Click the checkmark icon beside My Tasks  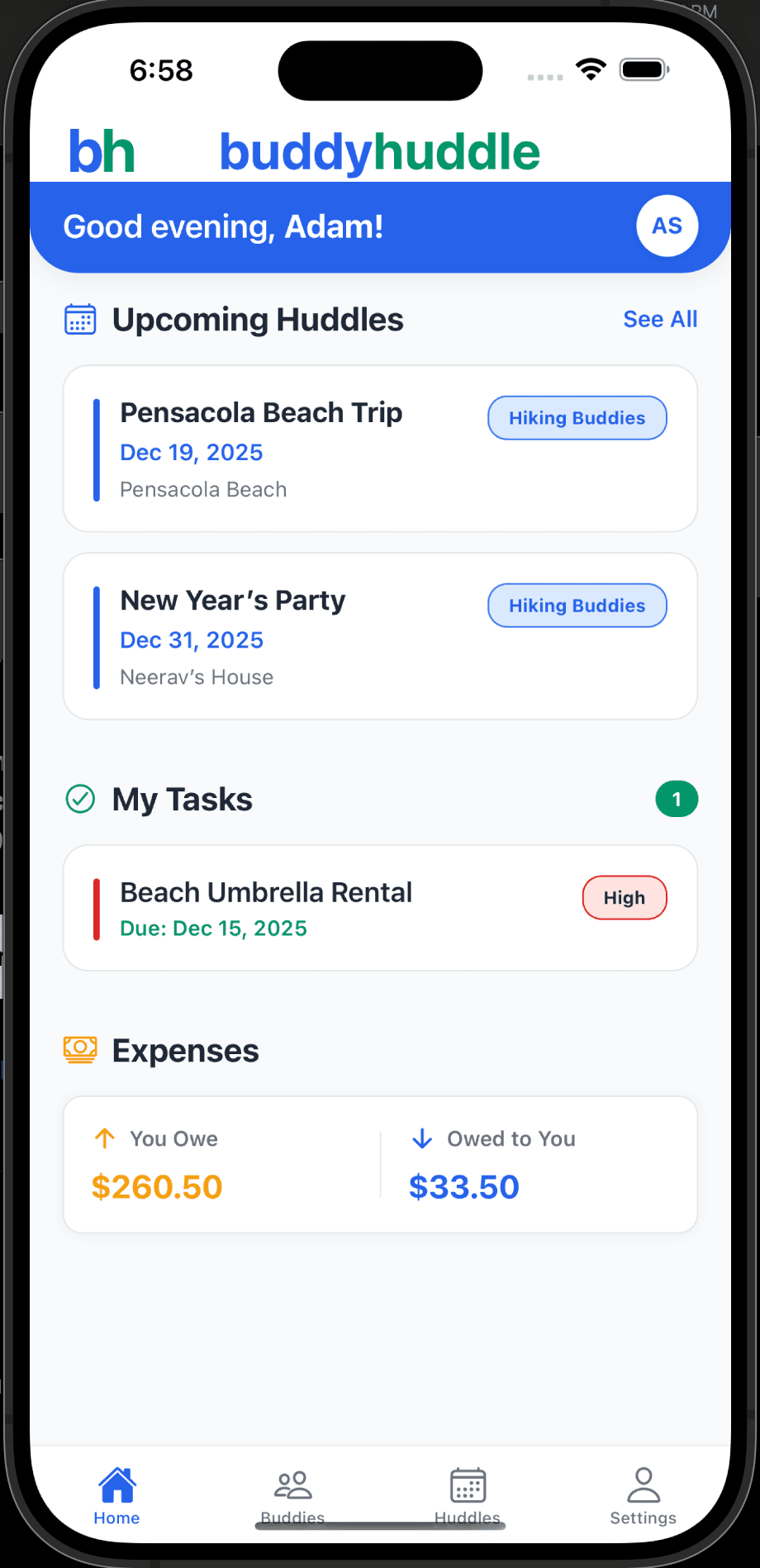tap(80, 799)
